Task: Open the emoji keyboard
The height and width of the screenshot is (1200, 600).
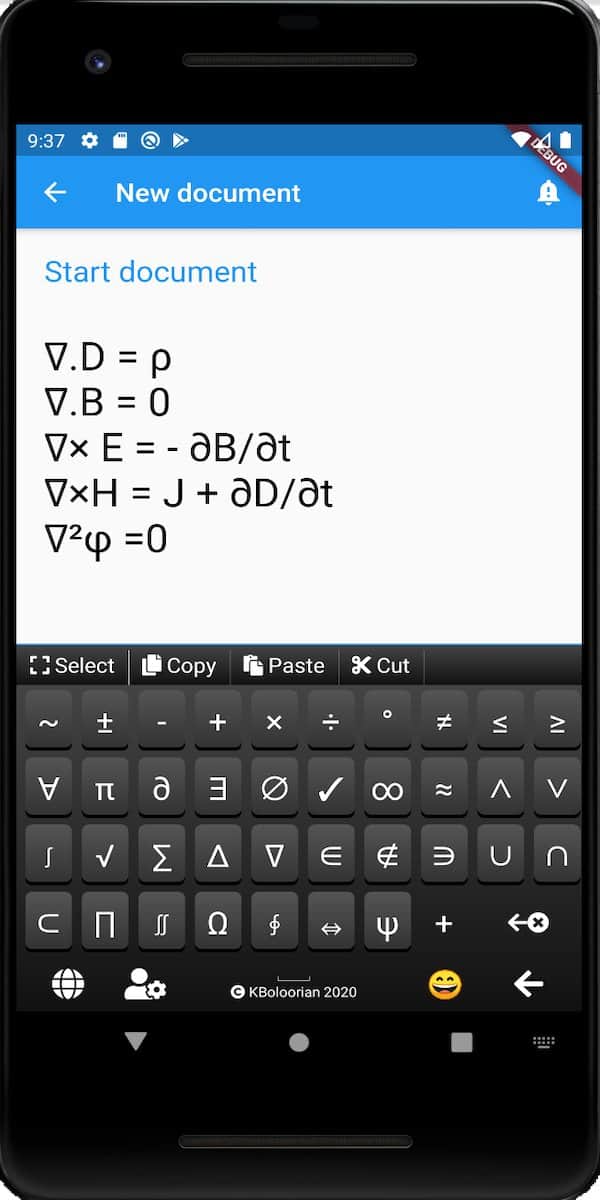Action: point(445,985)
